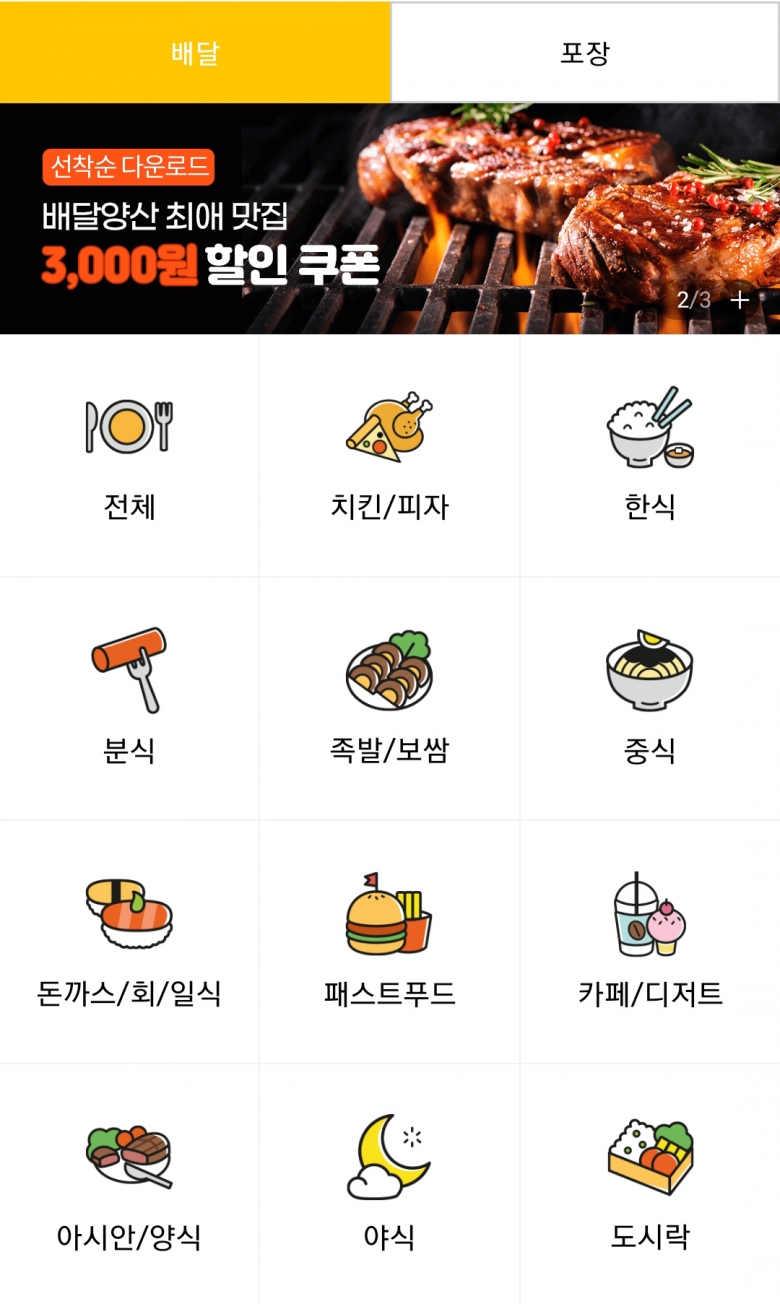Open the 족발/보쌈 category

(x=390, y=699)
